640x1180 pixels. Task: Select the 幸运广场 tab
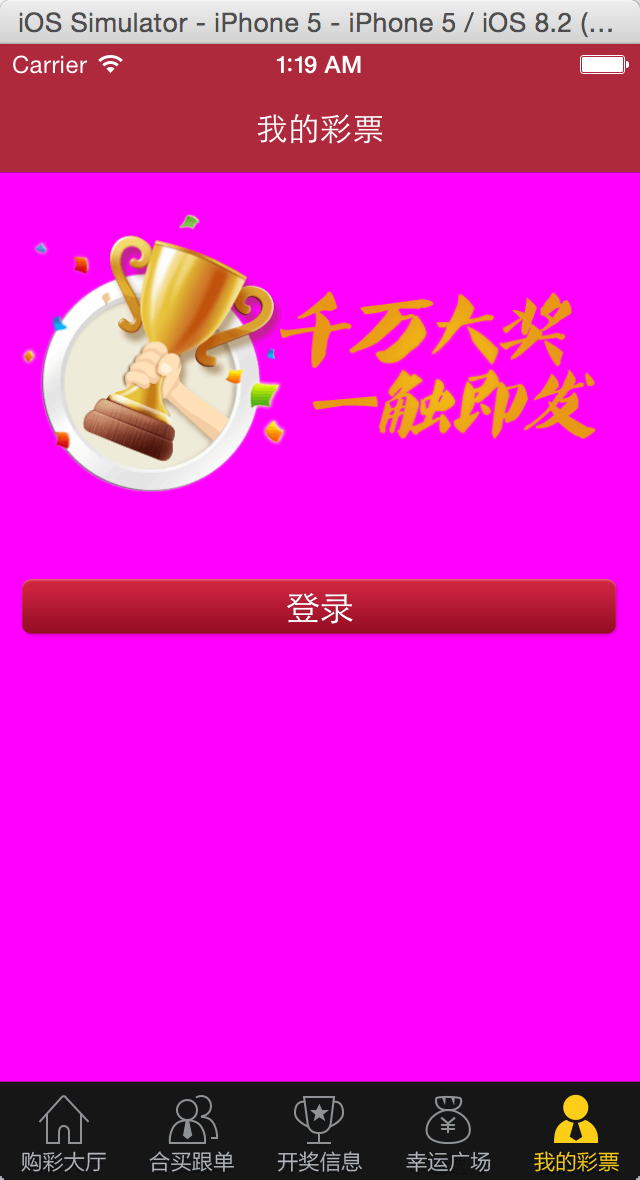click(x=448, y=1132)
